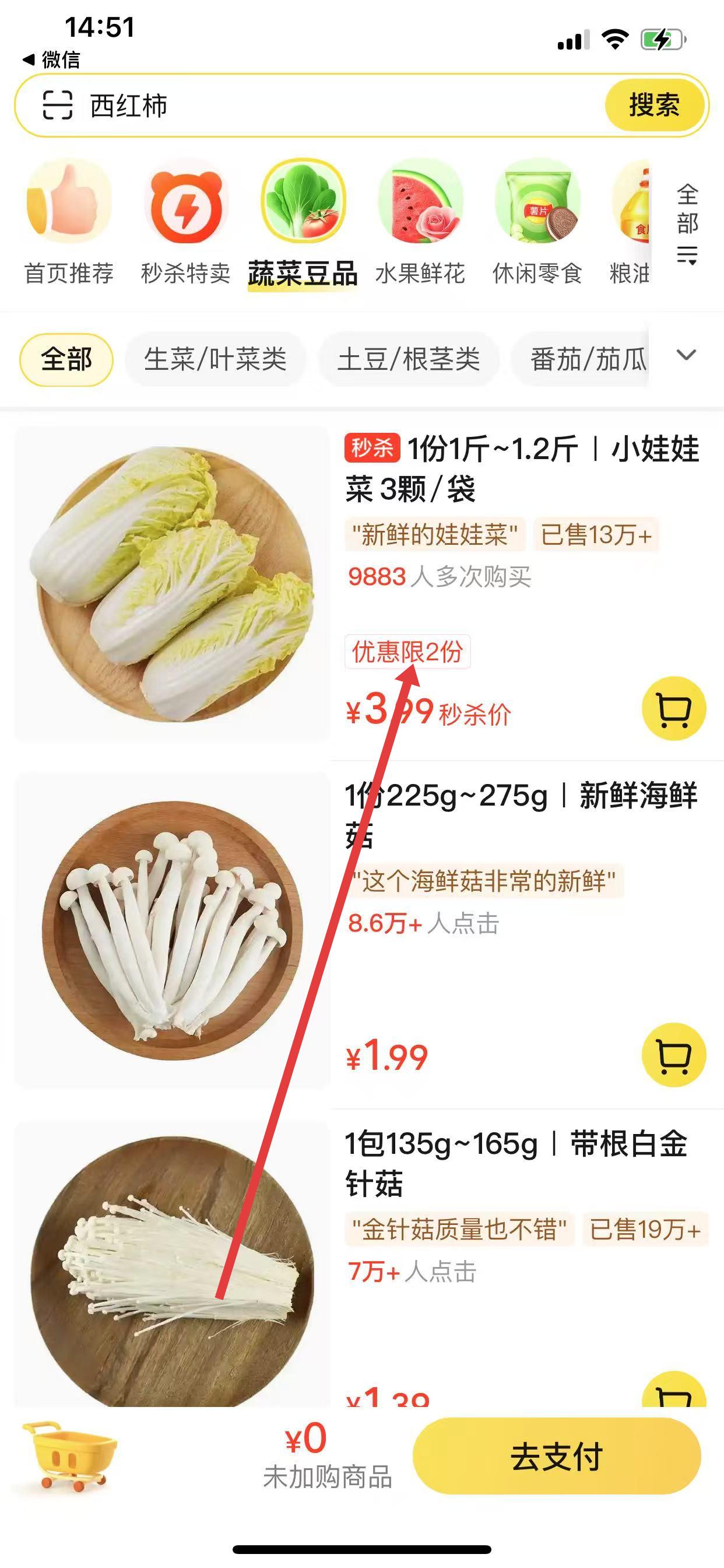
Task: Filter by 生菜/叶菜类
Action: pos(215,359)
